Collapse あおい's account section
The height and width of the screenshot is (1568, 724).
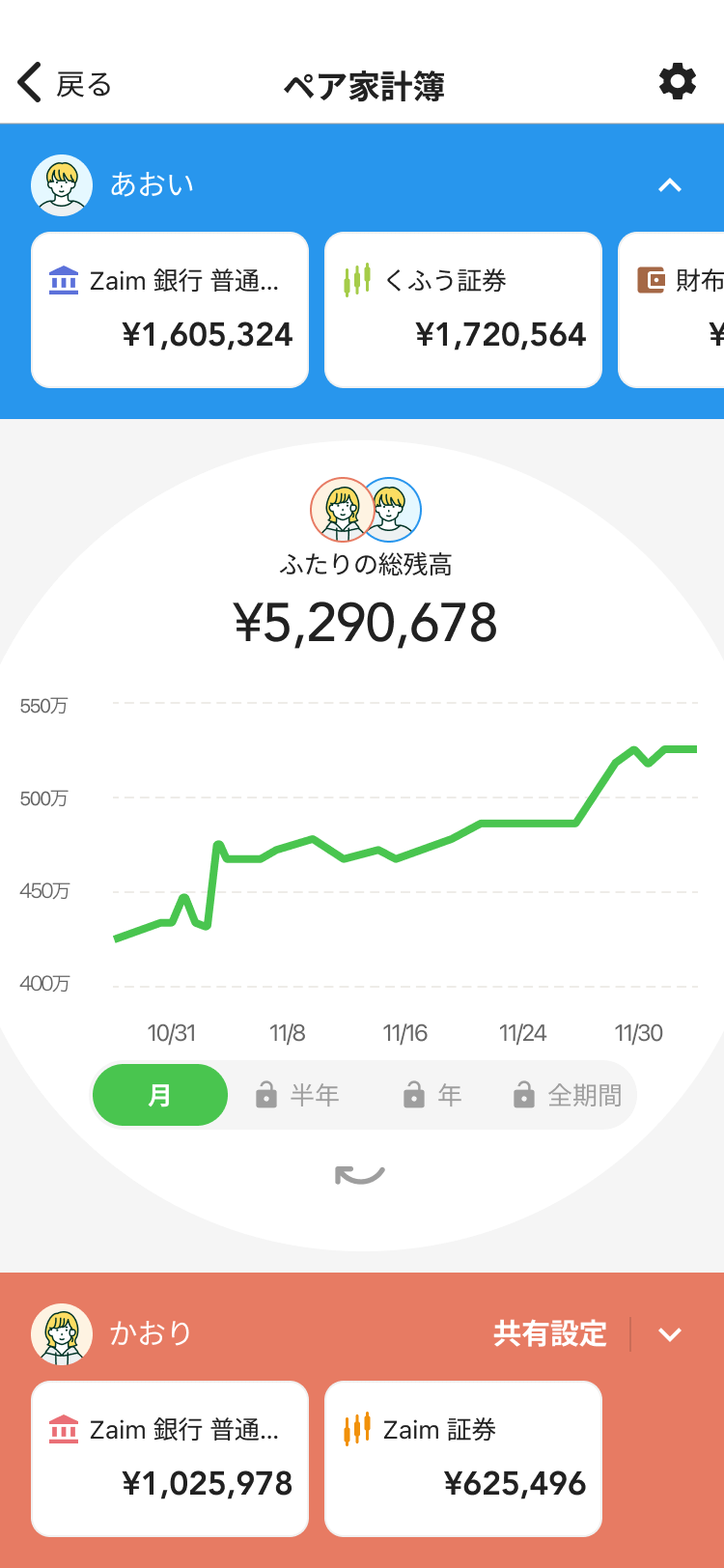(x=670, y=184)
